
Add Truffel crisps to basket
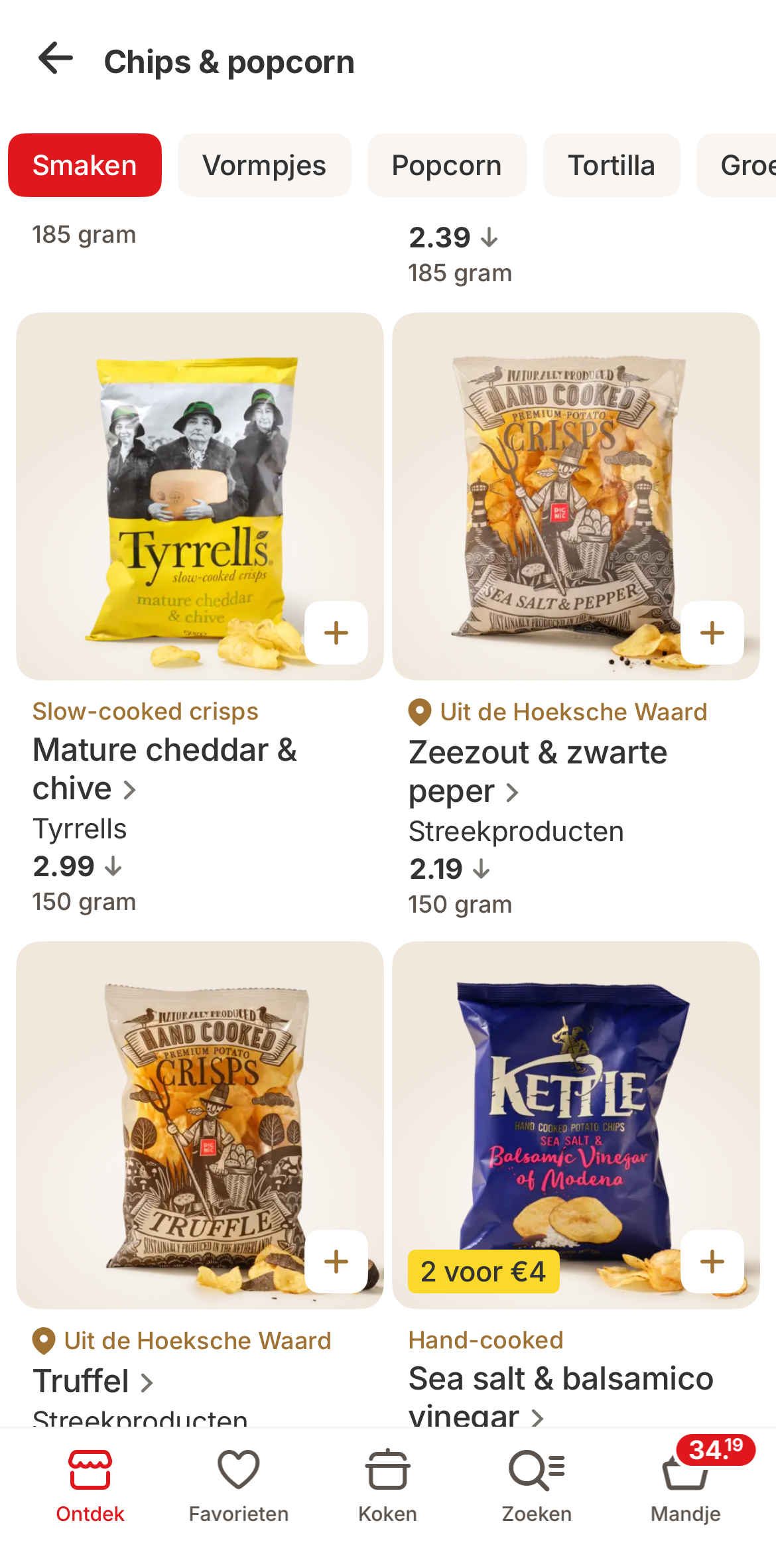click(336, 1262)
